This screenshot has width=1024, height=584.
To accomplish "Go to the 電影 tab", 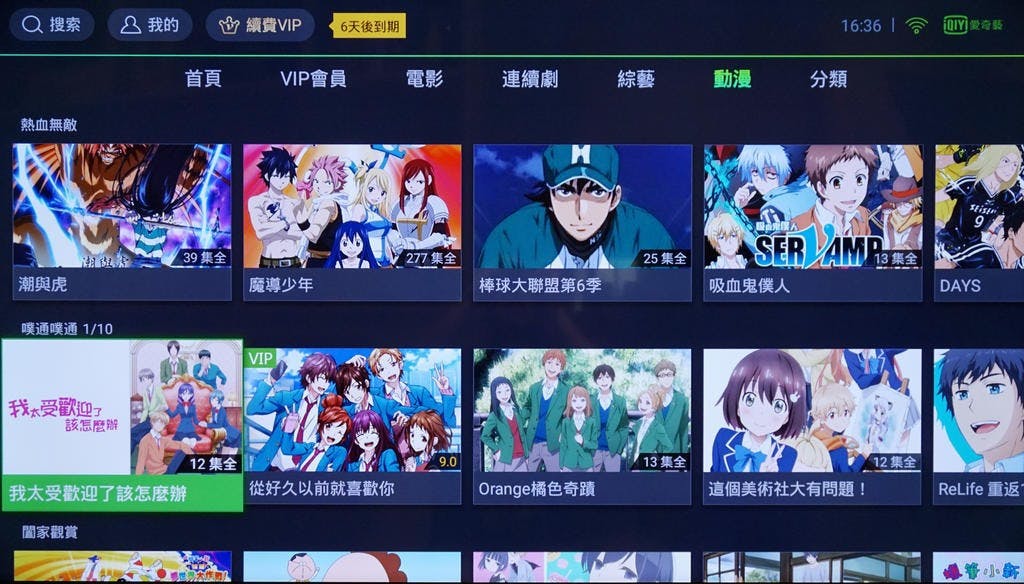I will pos(424,79).
